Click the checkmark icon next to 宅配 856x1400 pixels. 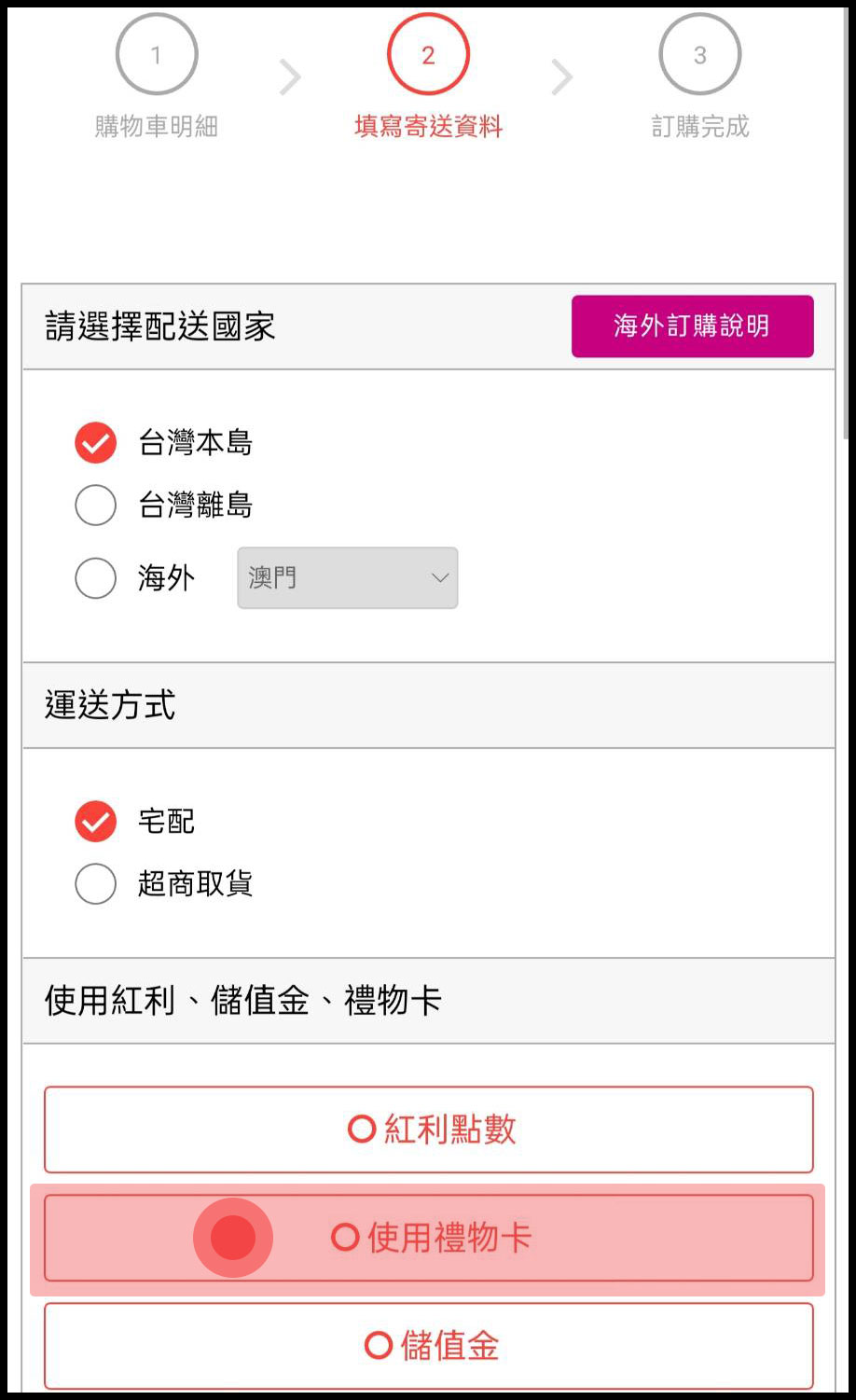tap(94, 822)
